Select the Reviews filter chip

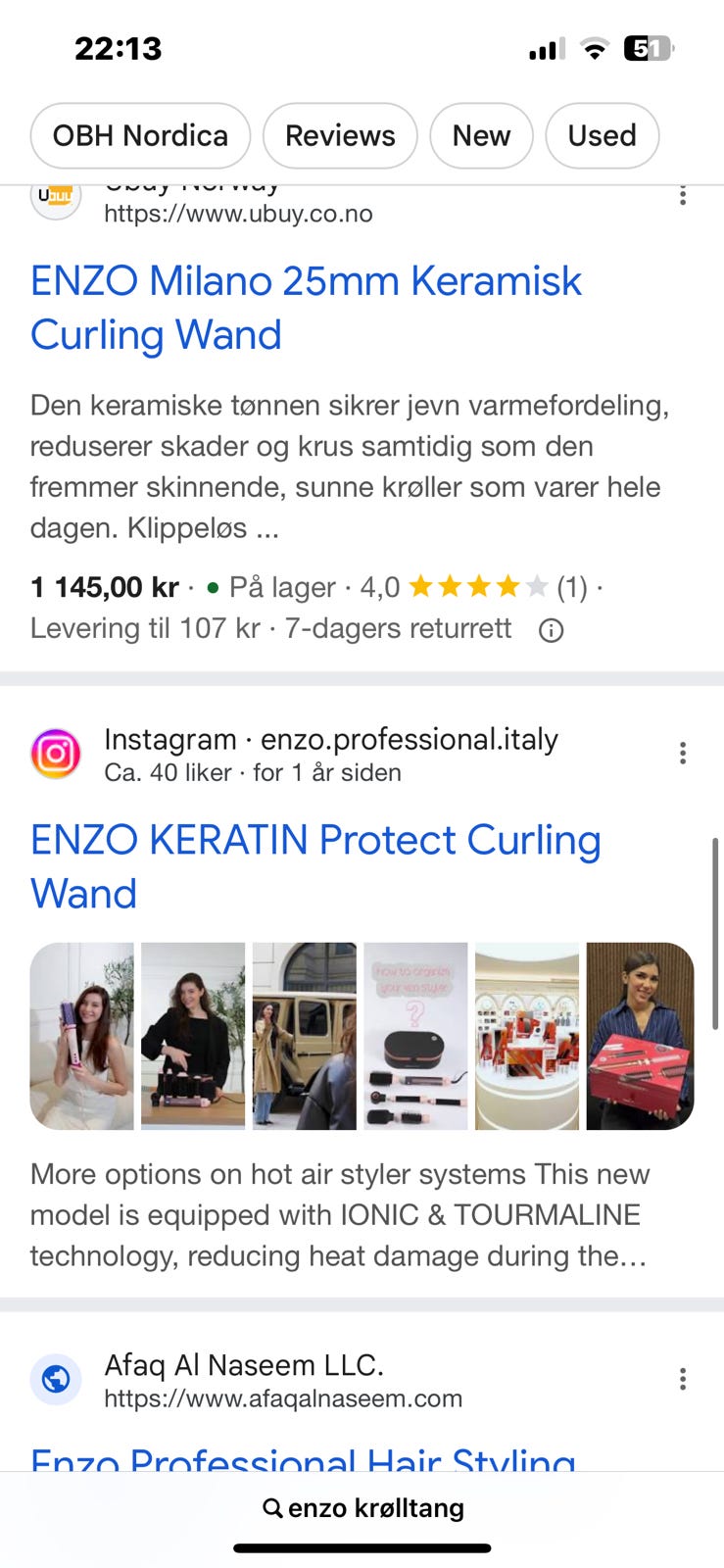click(340, 136)
